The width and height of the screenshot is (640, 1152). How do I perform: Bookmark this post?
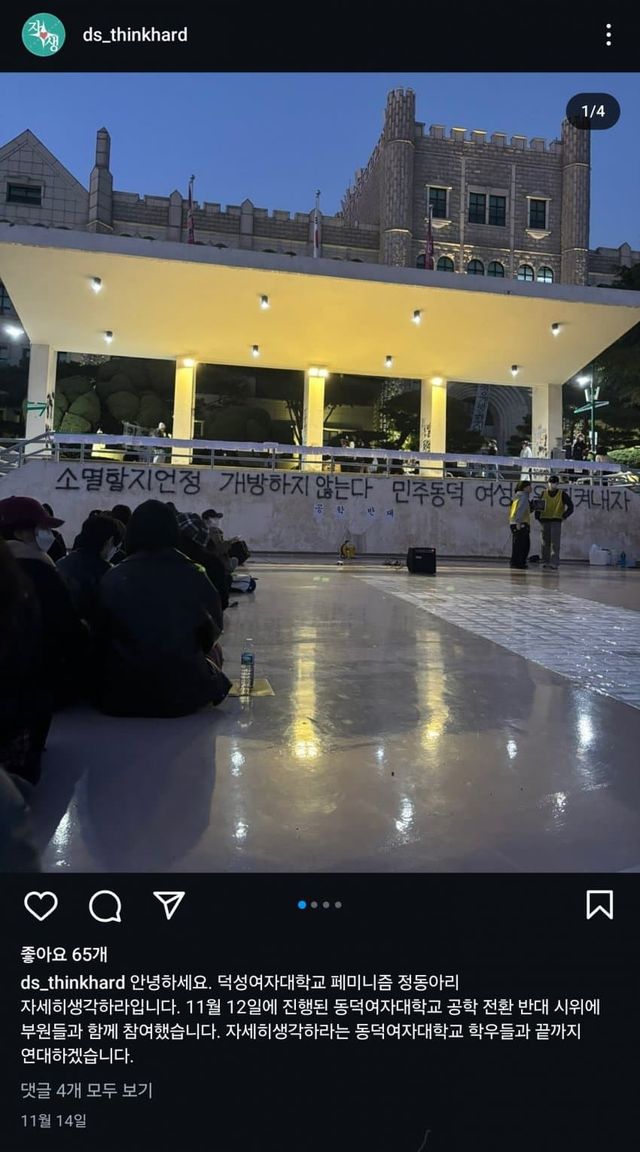599,904
